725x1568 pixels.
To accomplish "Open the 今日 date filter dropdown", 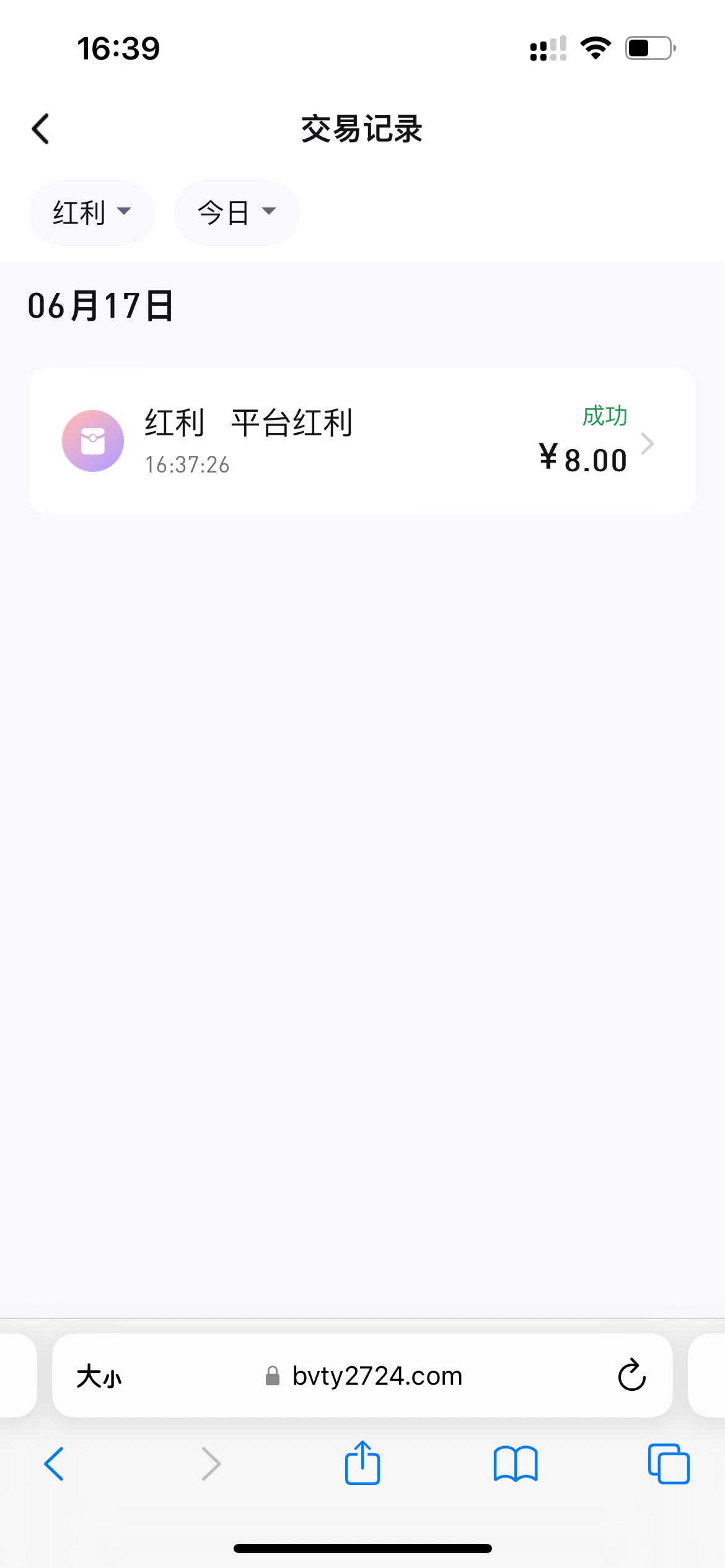I will click(x=237, y=213).
